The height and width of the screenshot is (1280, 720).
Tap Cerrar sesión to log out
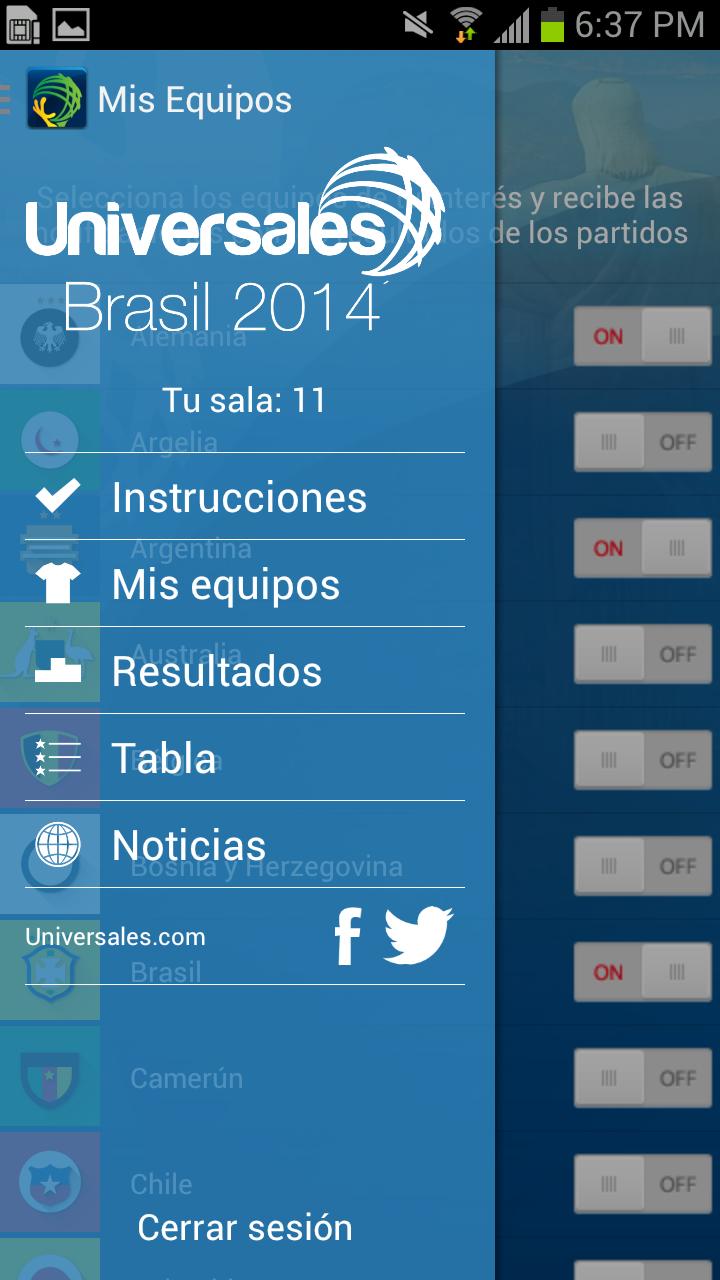245,1227
